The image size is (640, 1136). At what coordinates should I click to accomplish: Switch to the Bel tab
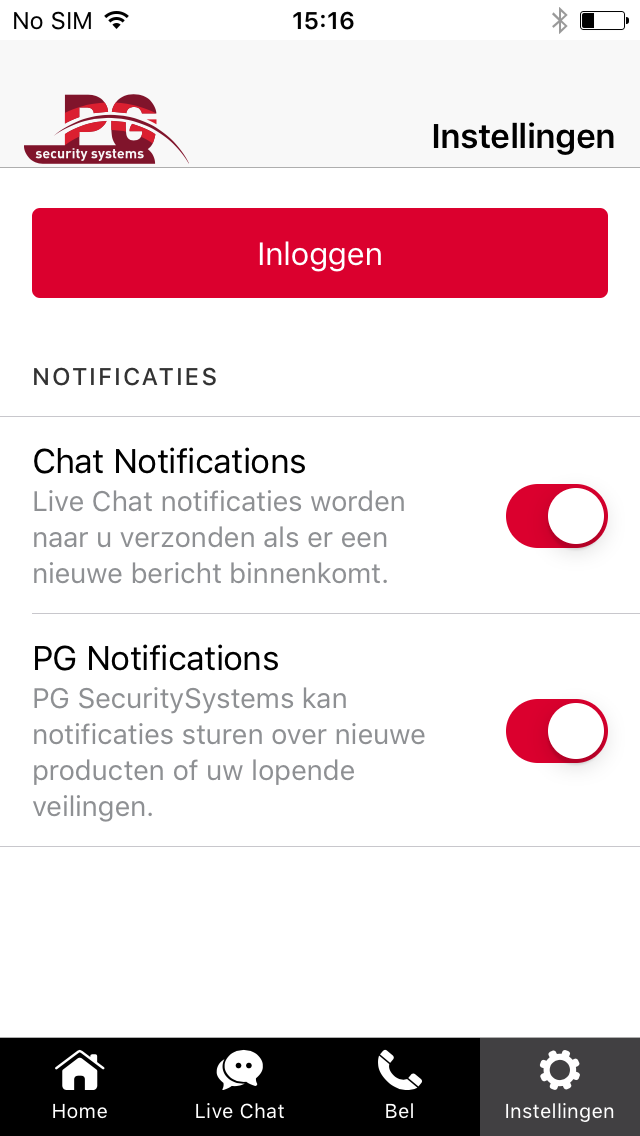400,1087
